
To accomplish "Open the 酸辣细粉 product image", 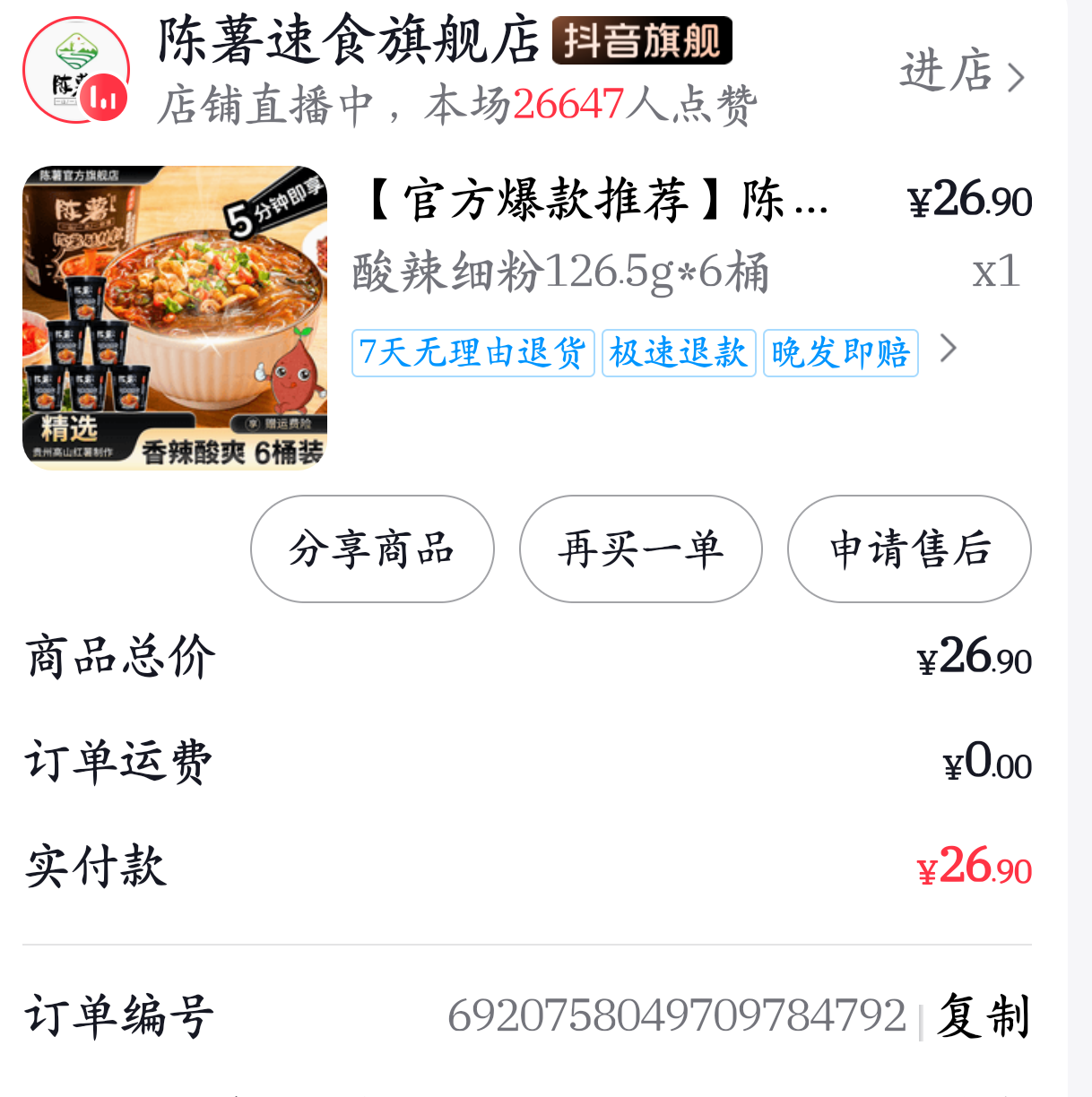I will click(175, 318).
